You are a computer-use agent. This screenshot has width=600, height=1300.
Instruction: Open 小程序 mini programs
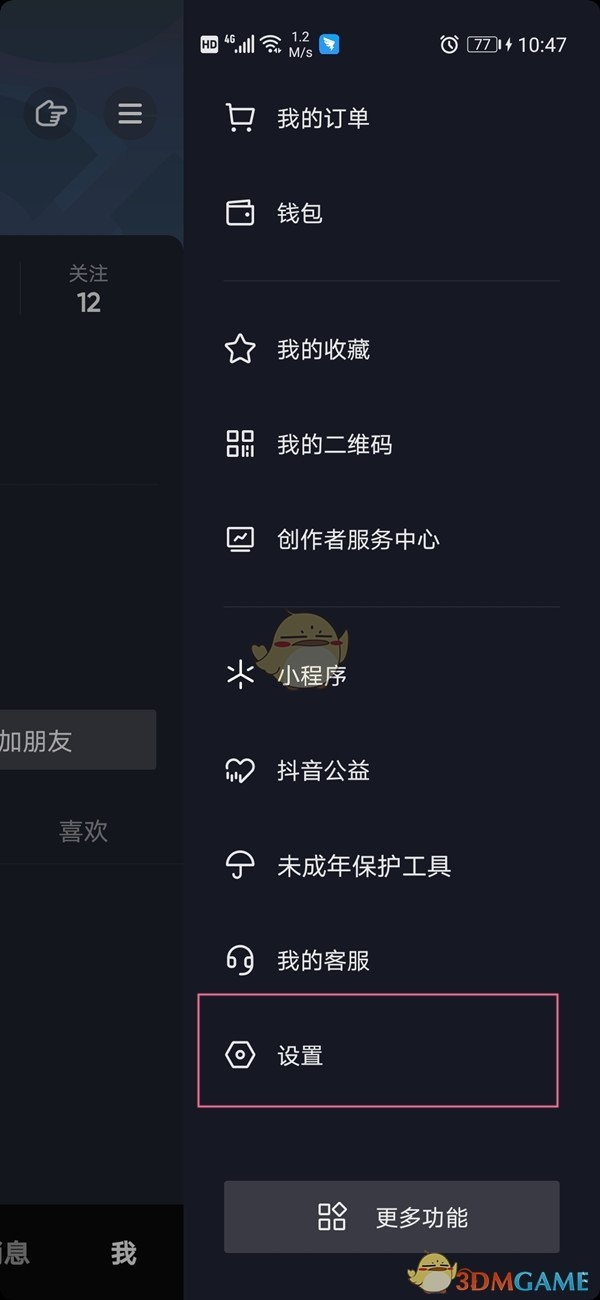point(311,675)
